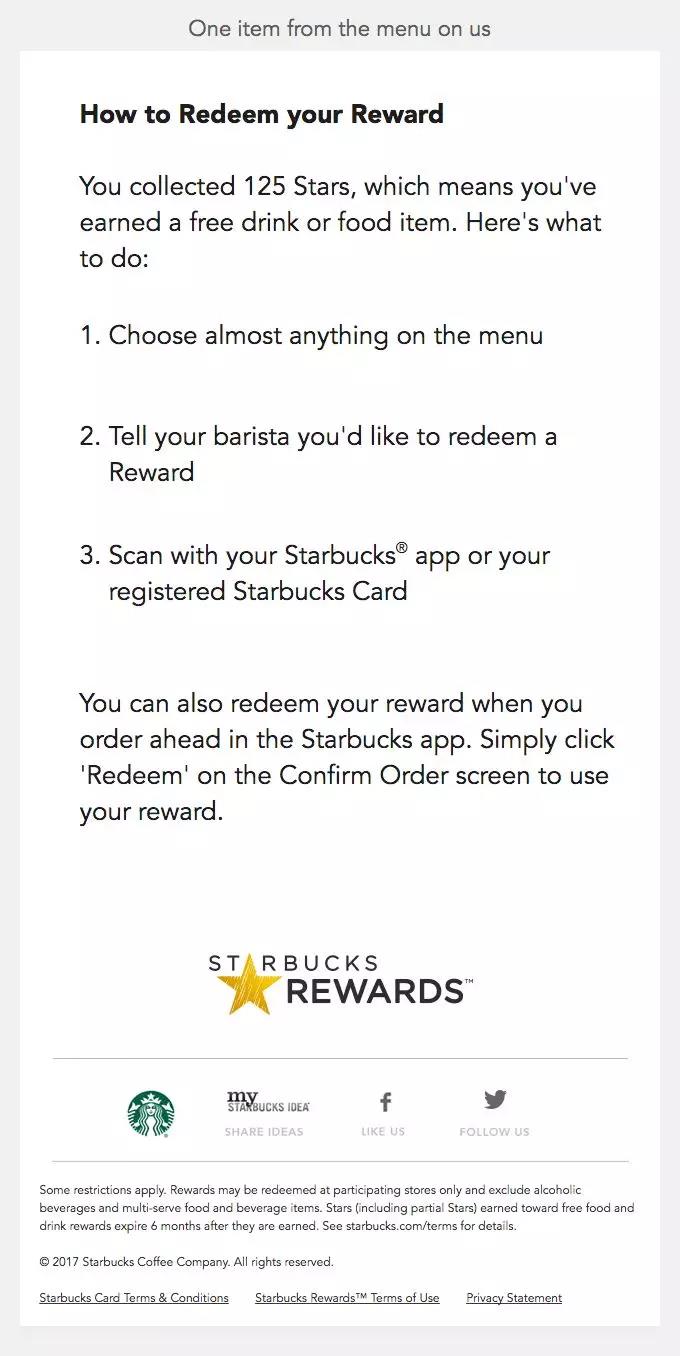The height and width of the screenshot is (1356, 680).
Task: Follow Starbucks on Twitter
Action: pyautogui.click(x=494, y=1113)
